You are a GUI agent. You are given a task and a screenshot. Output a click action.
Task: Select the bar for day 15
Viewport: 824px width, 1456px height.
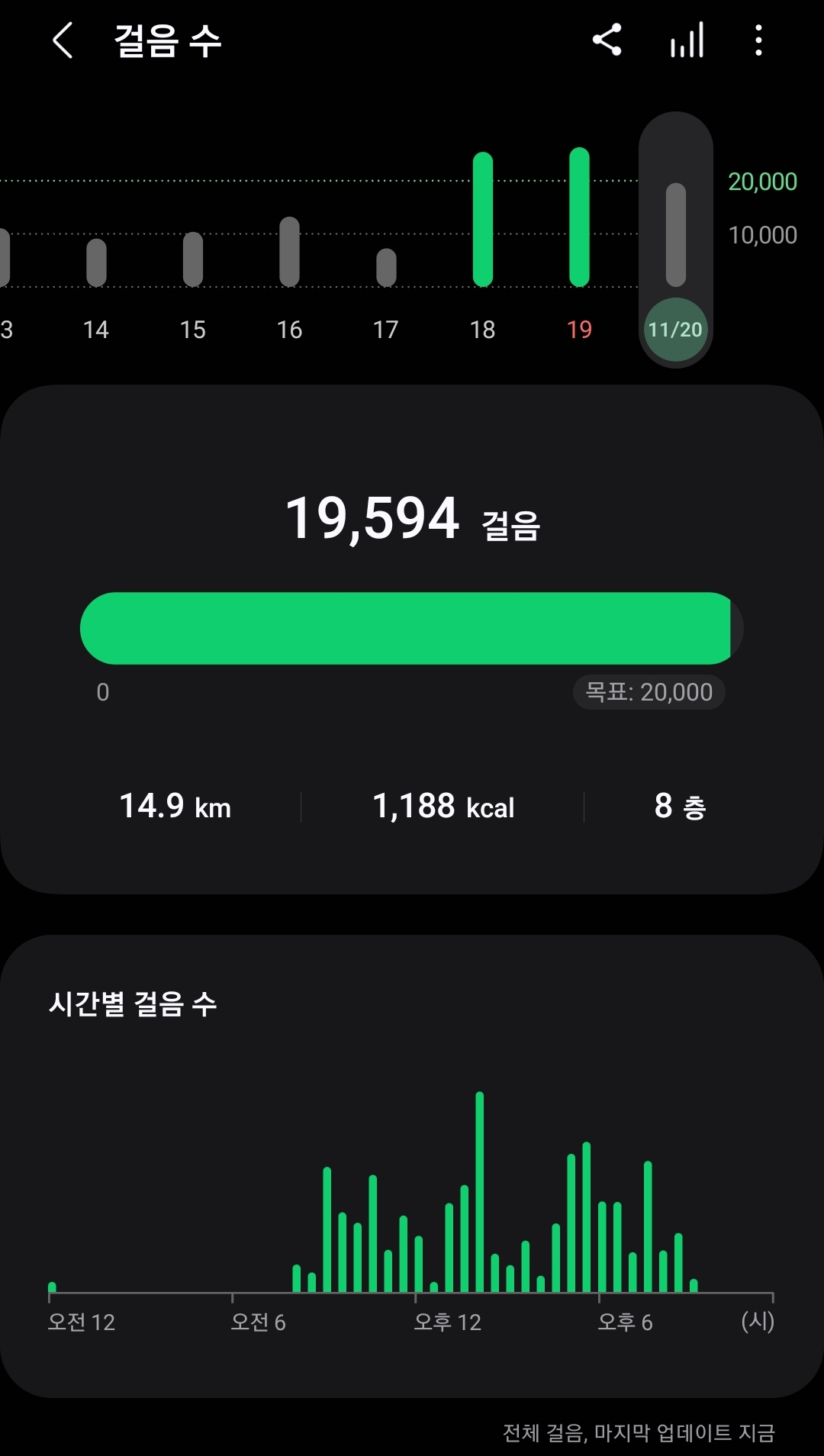pyautogui.click(x=193, y=259)
